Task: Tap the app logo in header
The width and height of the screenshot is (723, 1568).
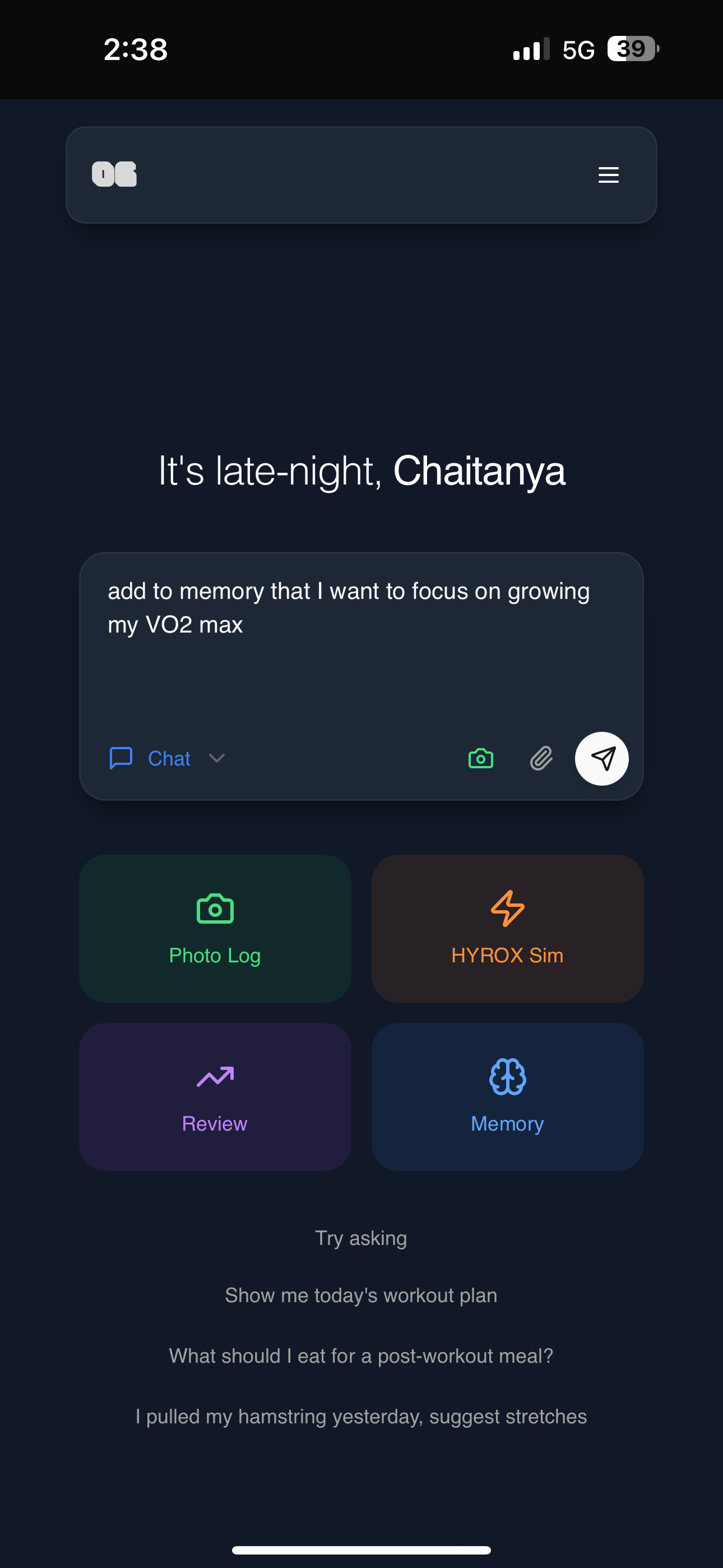Action: (114, 174)
